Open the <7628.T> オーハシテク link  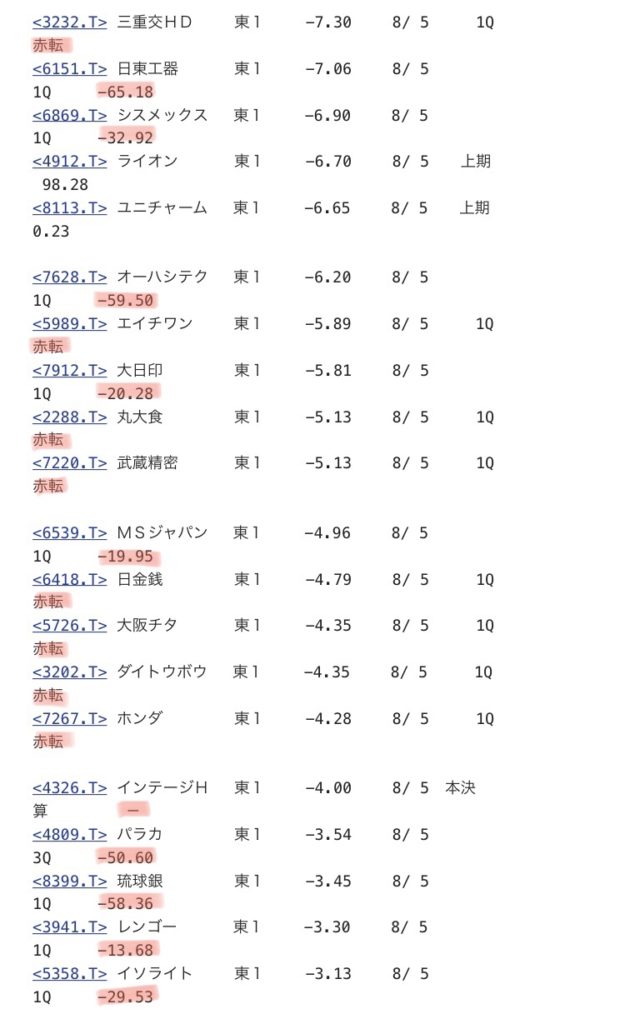point(70,277)
